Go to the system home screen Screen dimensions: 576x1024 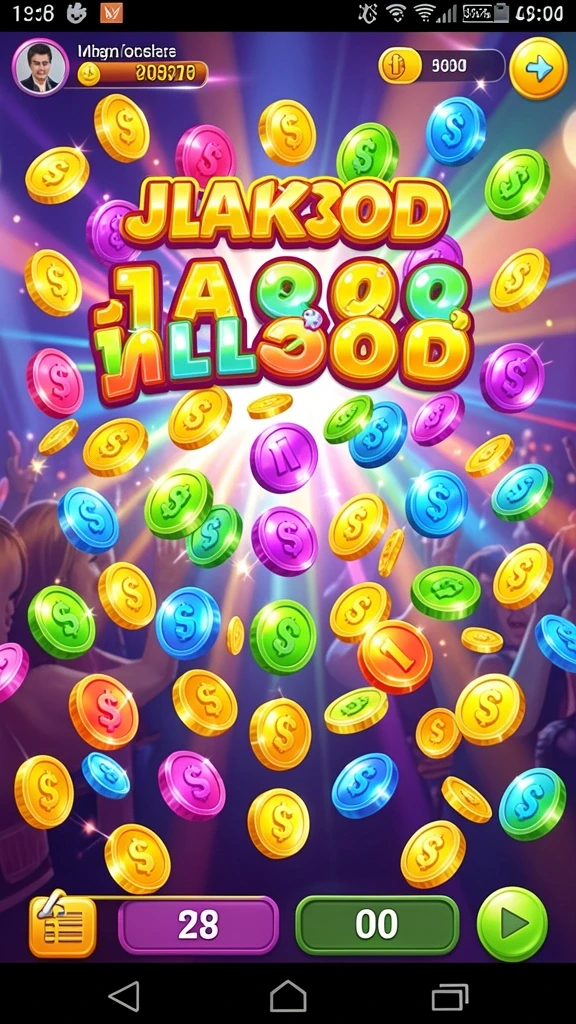(x=288, y=996)
